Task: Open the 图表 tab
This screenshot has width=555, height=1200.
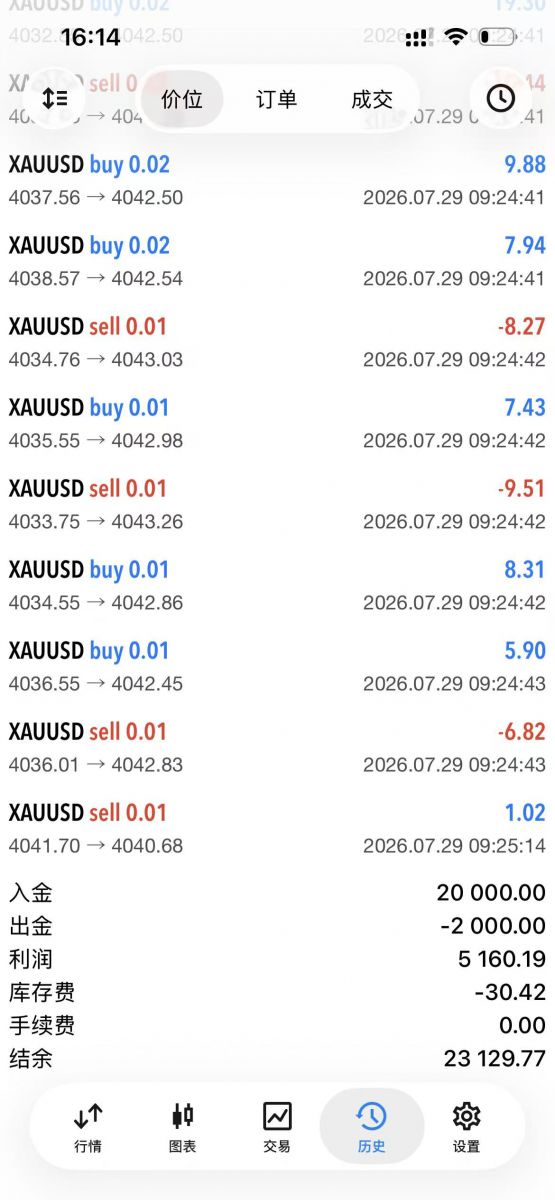Action: (x=182, y=1128)
